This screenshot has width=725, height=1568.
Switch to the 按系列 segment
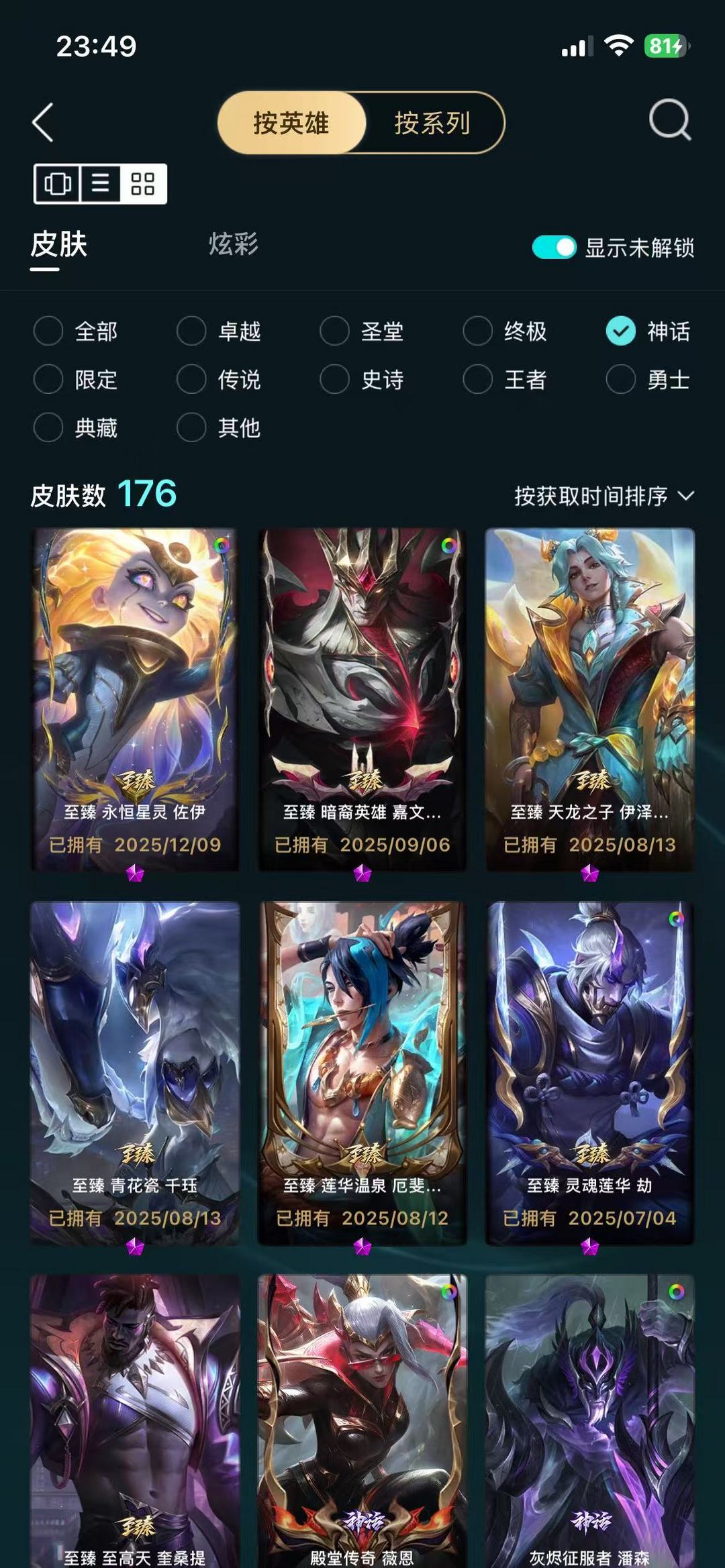pyautogui.click(x=432, y=123)
